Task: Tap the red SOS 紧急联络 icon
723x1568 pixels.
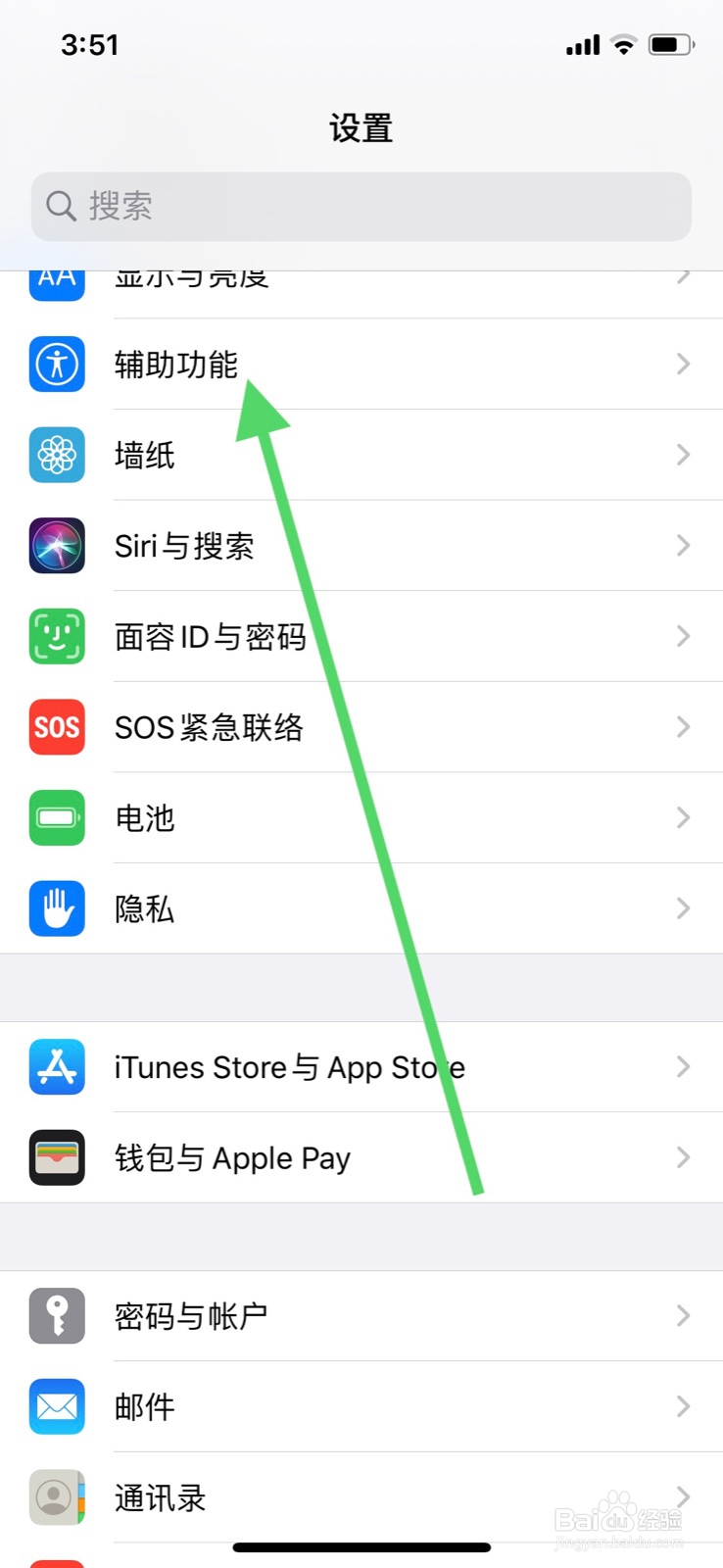Action: point(56,727)
